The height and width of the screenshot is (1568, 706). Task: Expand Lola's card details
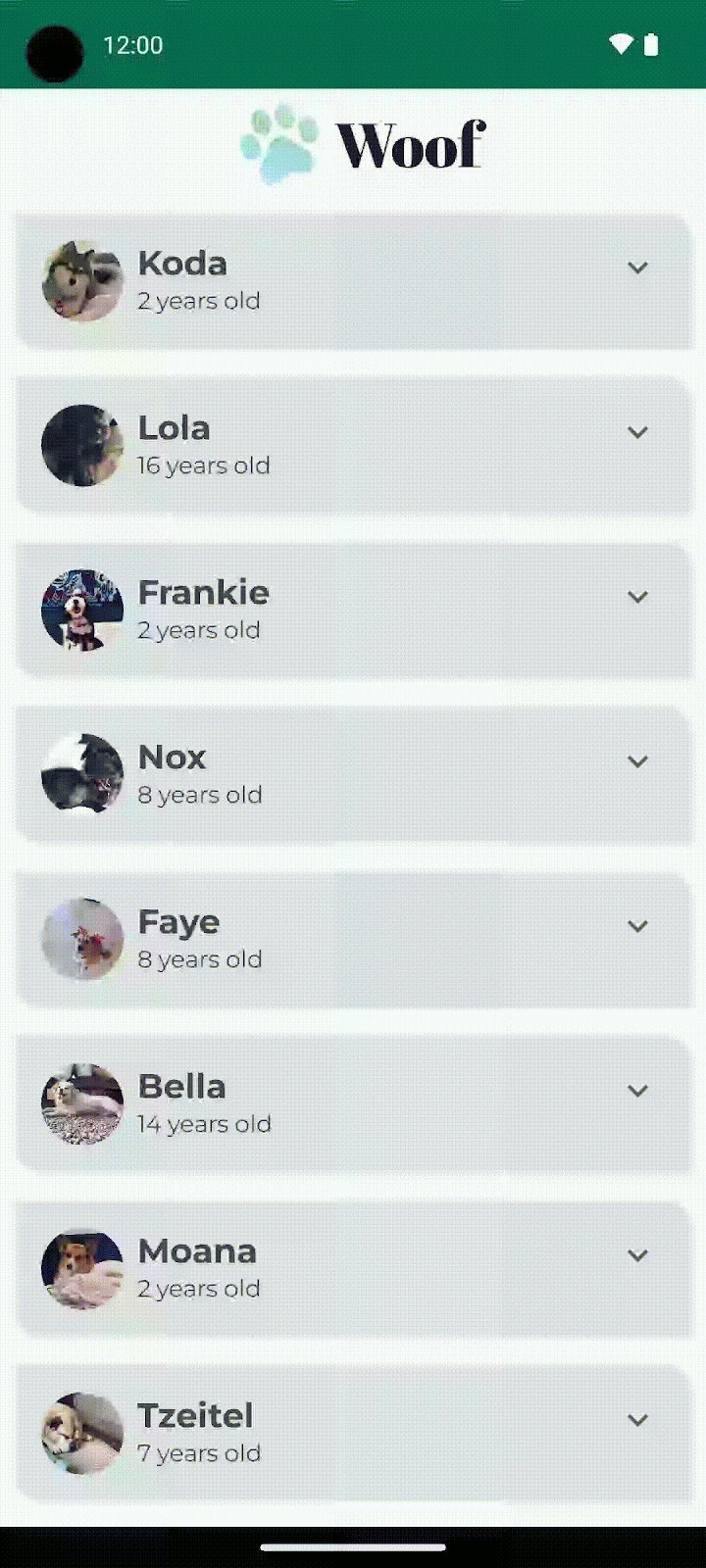pyautogui.click(x=637, y=432)
